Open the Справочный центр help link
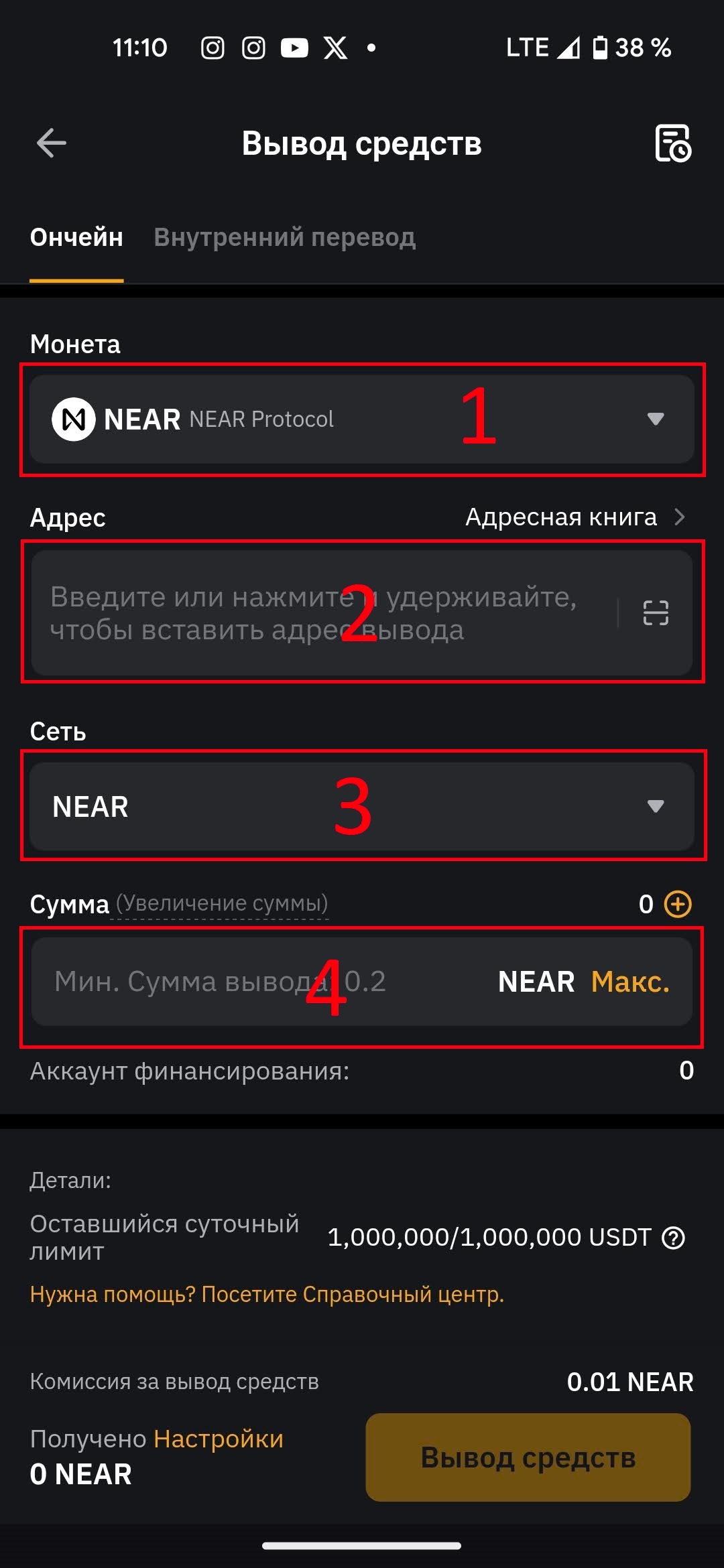724x1568 pixels. click(267, 1294)
